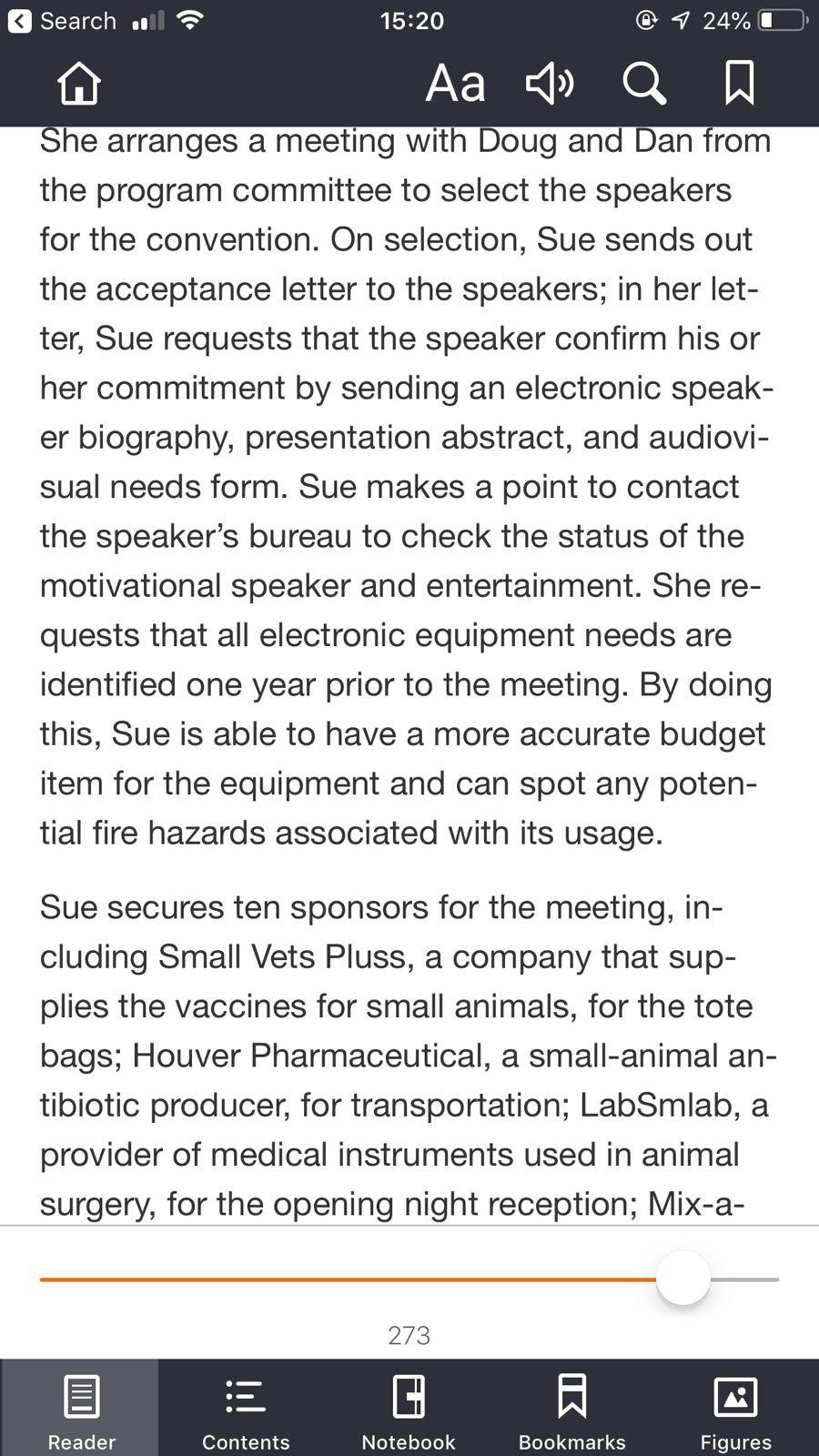Open the Aa text size settings
The height and width of the screenshot is (1456, 819).
[455, 84]
